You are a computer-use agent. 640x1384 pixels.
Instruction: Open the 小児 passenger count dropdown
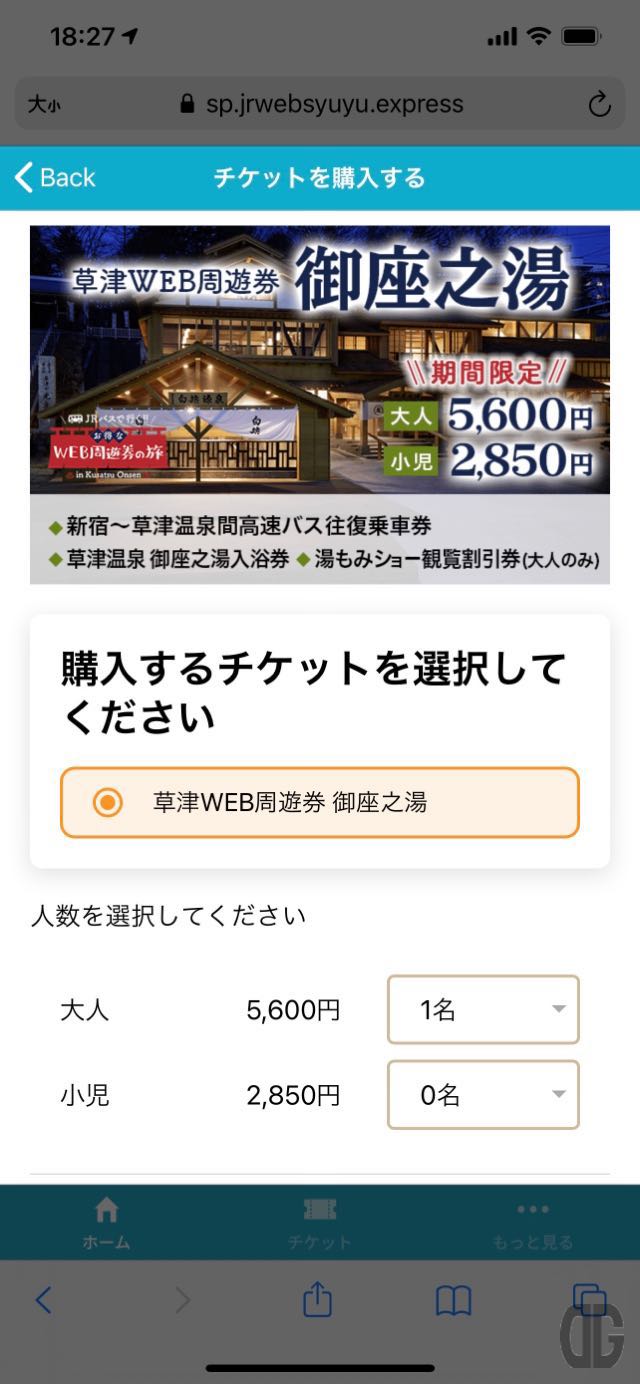[x=483, y=1095]
